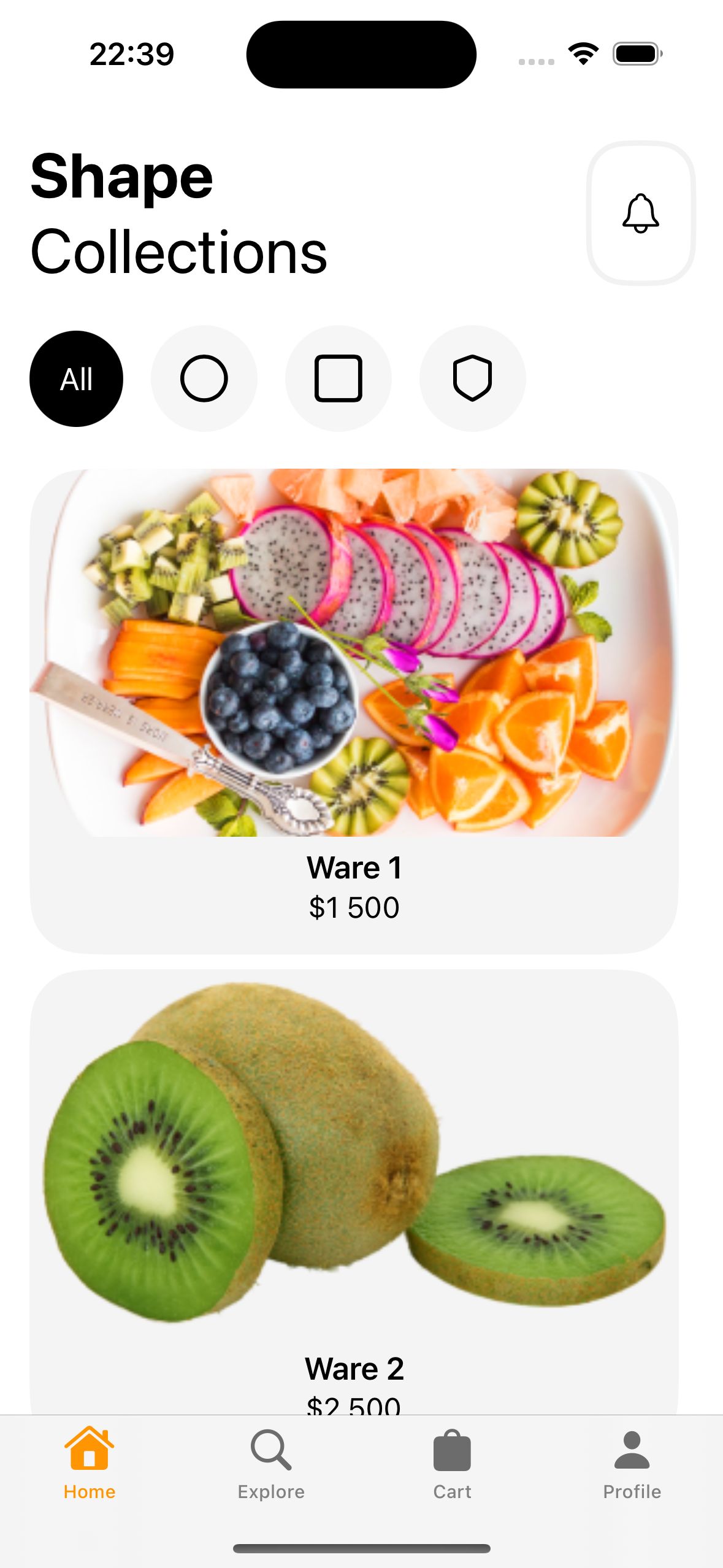
Task: Switch to the Explore tab
Action: tap(270, 1463)
